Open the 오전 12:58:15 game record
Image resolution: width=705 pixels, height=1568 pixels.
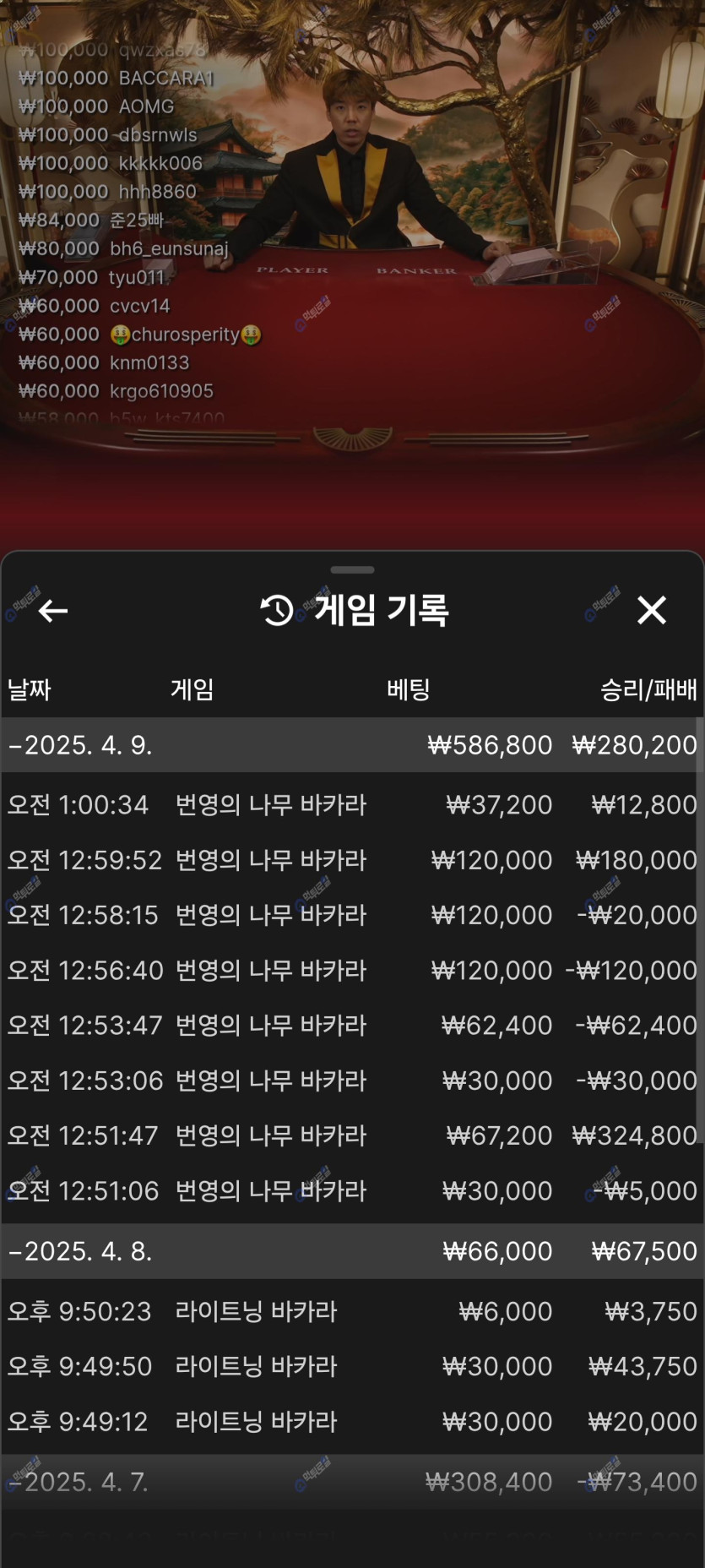tap(352, 915)
